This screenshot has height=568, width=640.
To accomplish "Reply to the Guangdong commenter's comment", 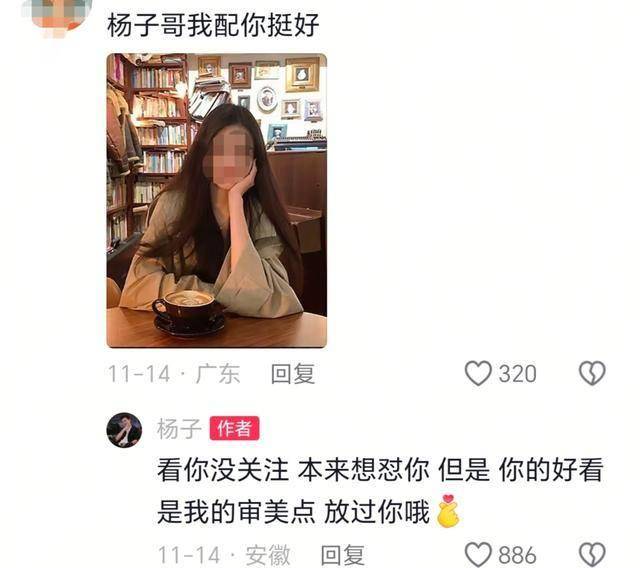I will point(293,374).
